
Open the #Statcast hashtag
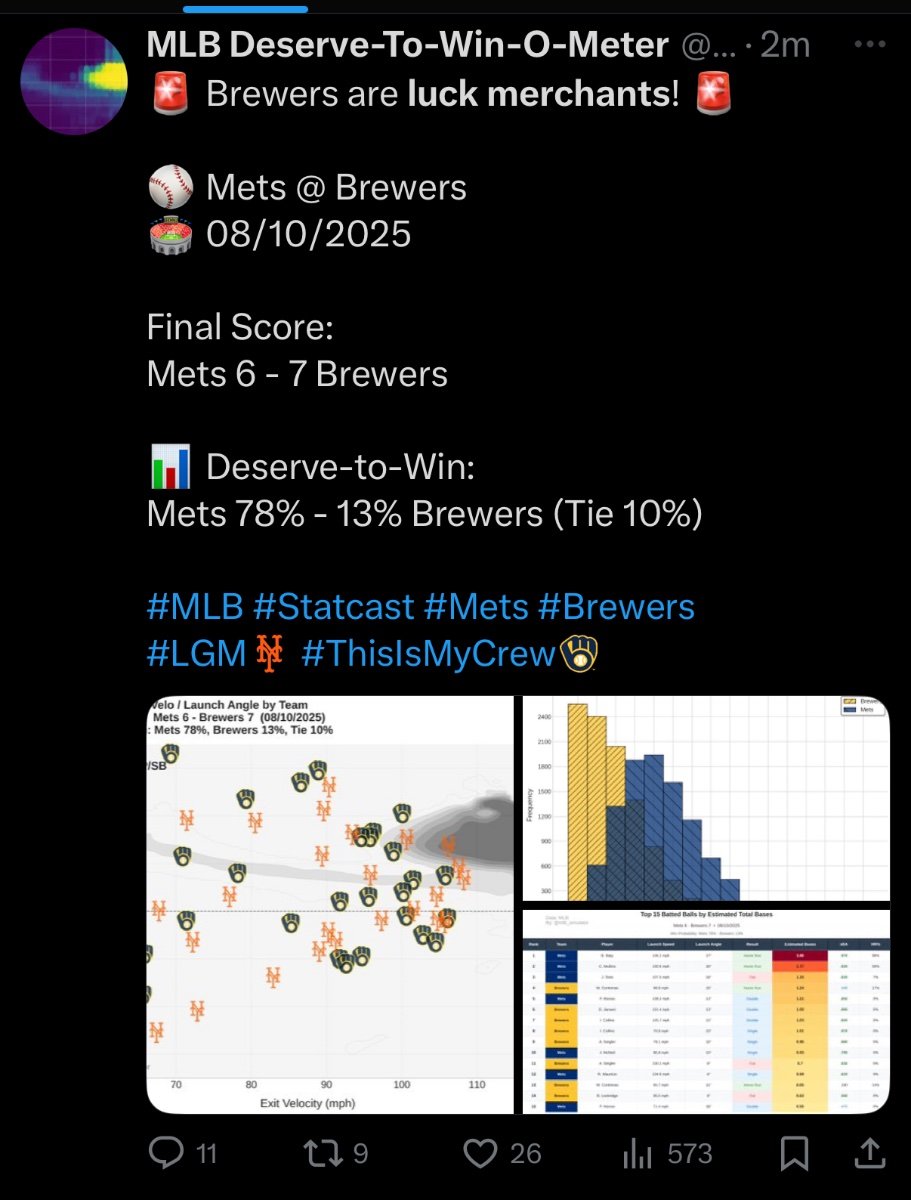(x=333, y=607)
